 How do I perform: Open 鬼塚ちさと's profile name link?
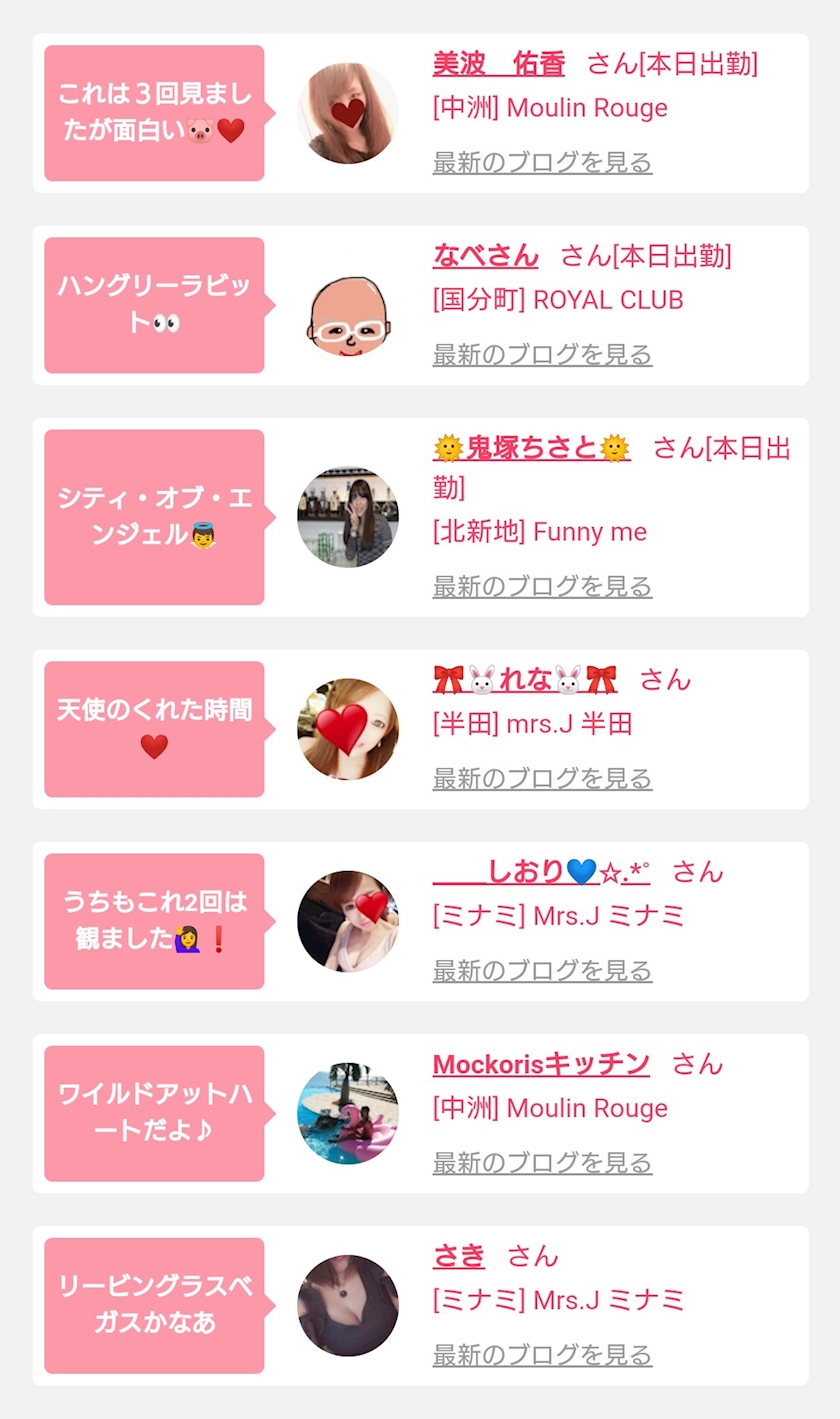[x=531, y=448]
